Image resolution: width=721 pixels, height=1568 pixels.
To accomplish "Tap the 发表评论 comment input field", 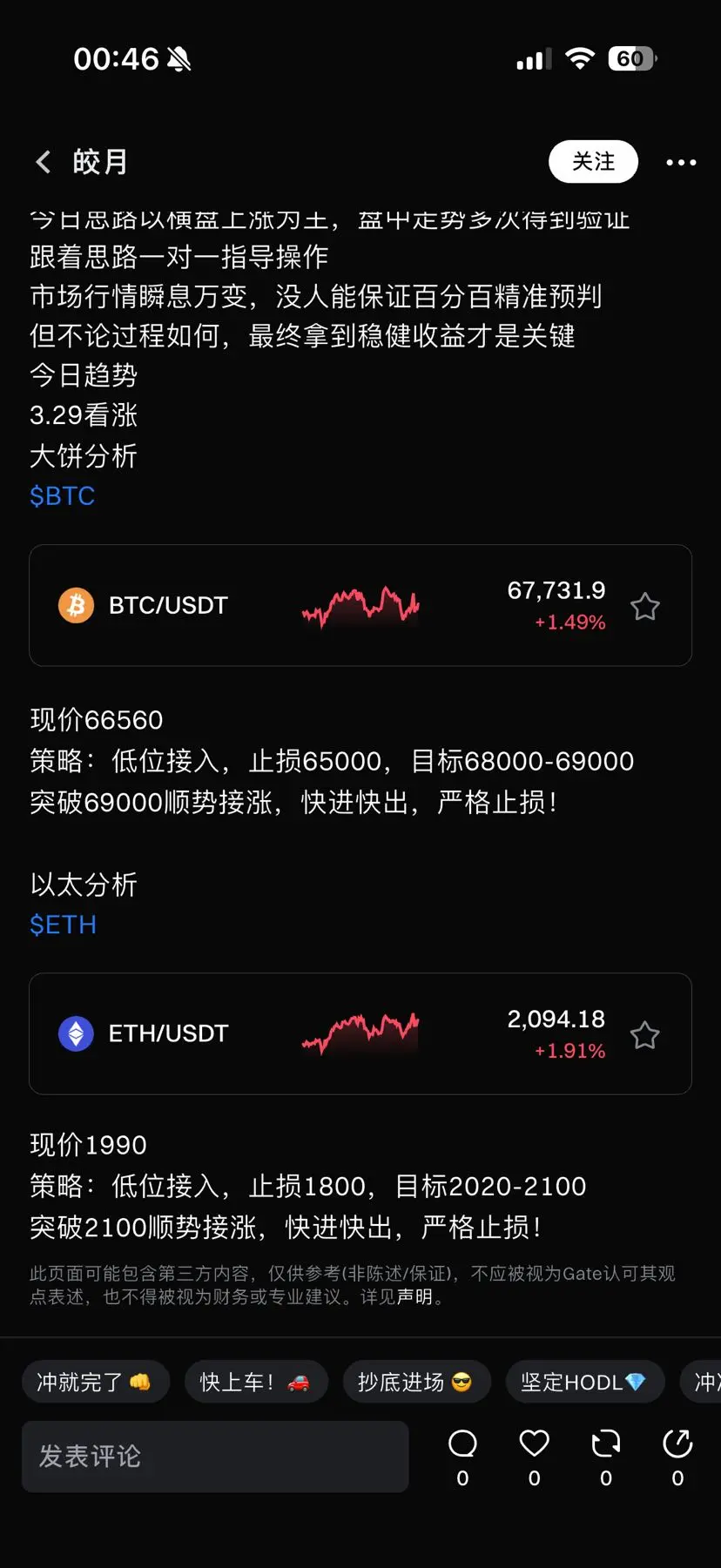I will pyautogui.click(x=214, y=1457).
